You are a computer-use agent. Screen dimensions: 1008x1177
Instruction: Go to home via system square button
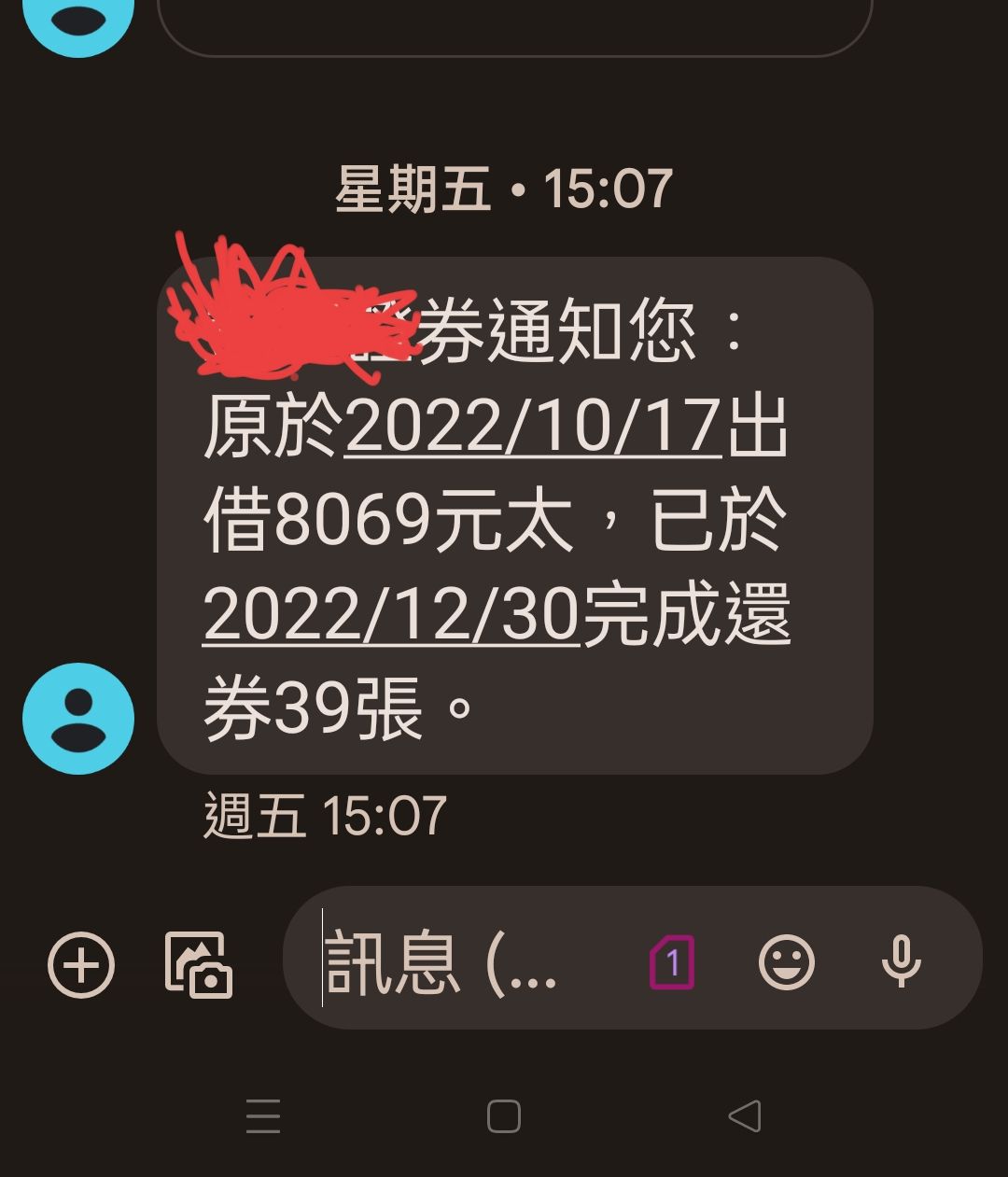504,1116
